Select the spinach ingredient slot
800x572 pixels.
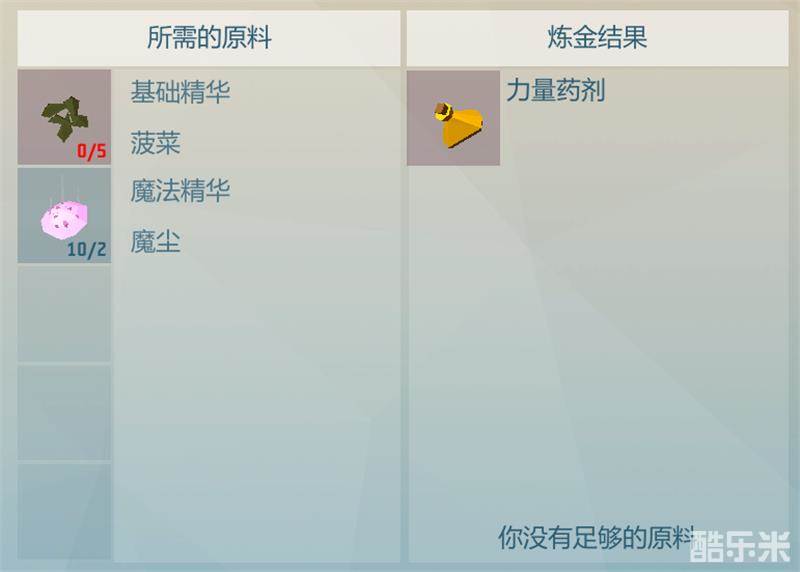point(64,116)
